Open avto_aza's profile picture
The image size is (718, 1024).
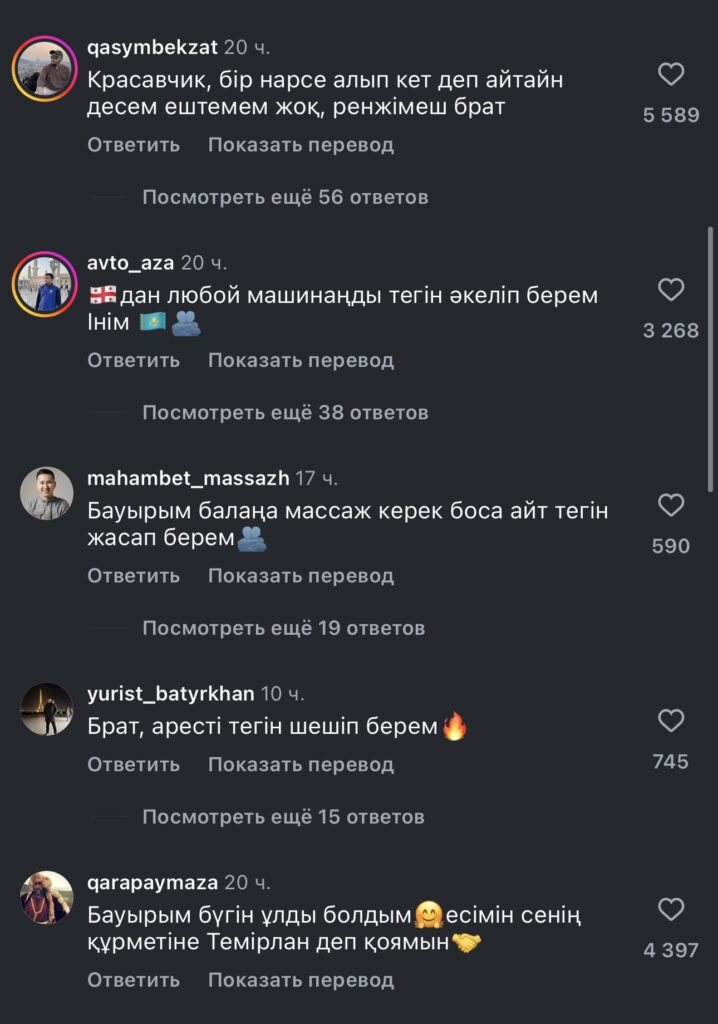point(46,284)
